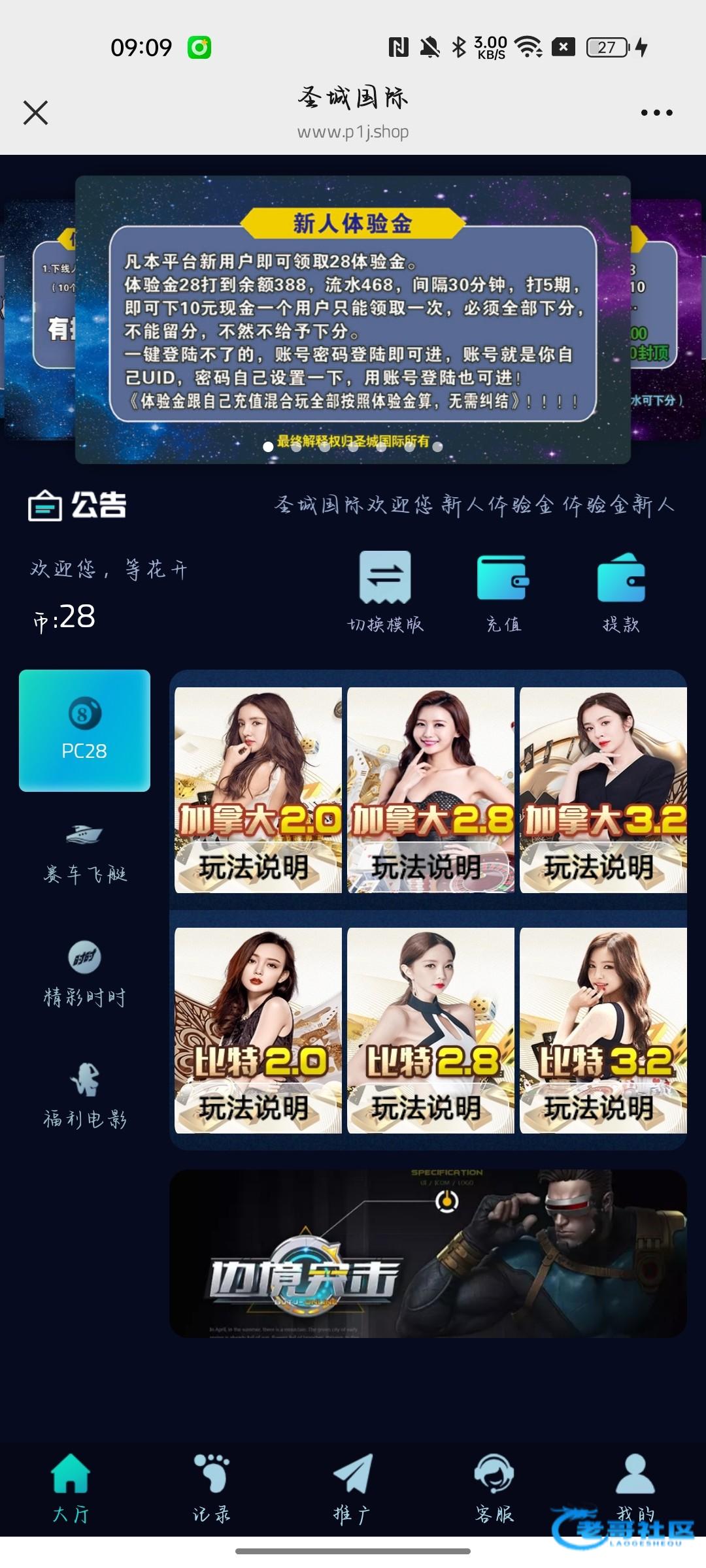Viewport: 706px width, 1568px height.
Task: Select the 福利电影 category
Action: 84,1096
